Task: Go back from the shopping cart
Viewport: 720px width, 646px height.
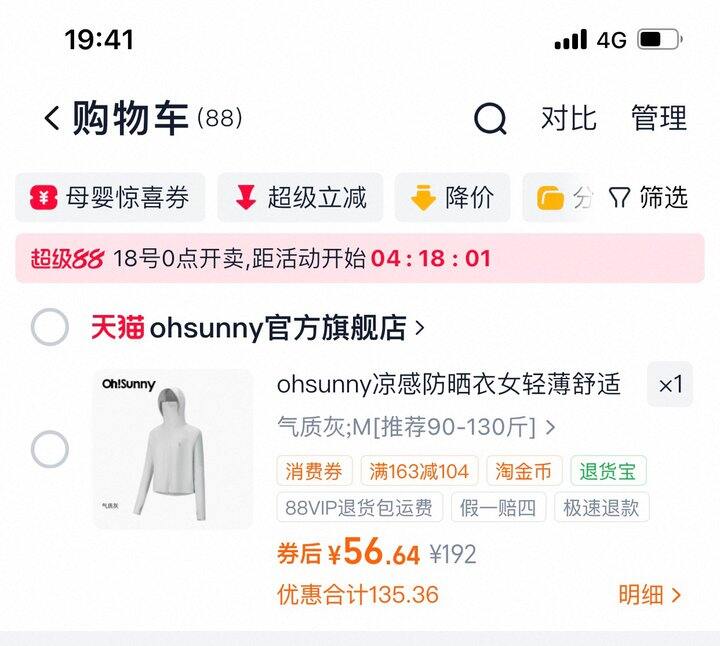Action: 52,118
